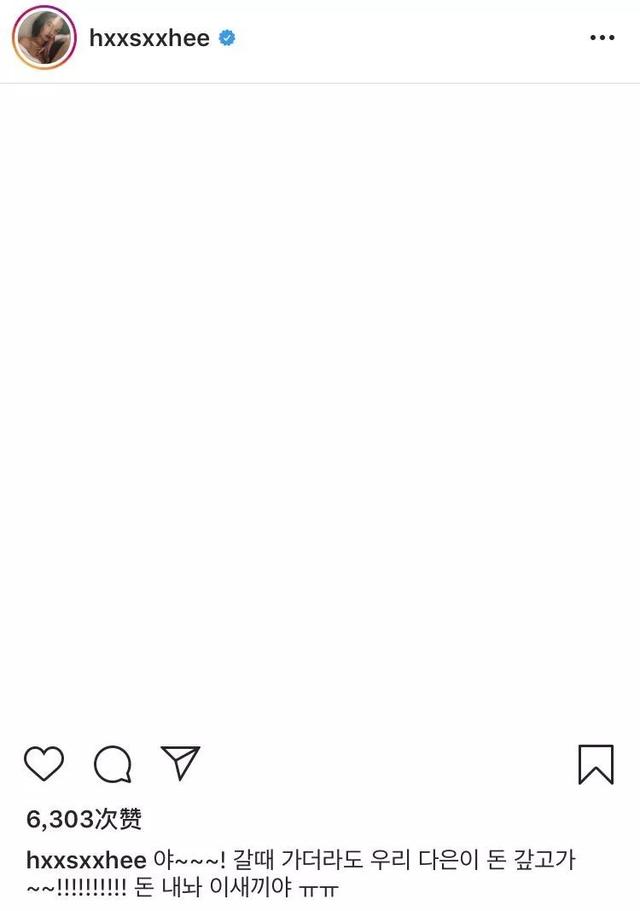Open the post's three-dot options menu
Viewport: 640px width, 911px height.
coord(602,38)
